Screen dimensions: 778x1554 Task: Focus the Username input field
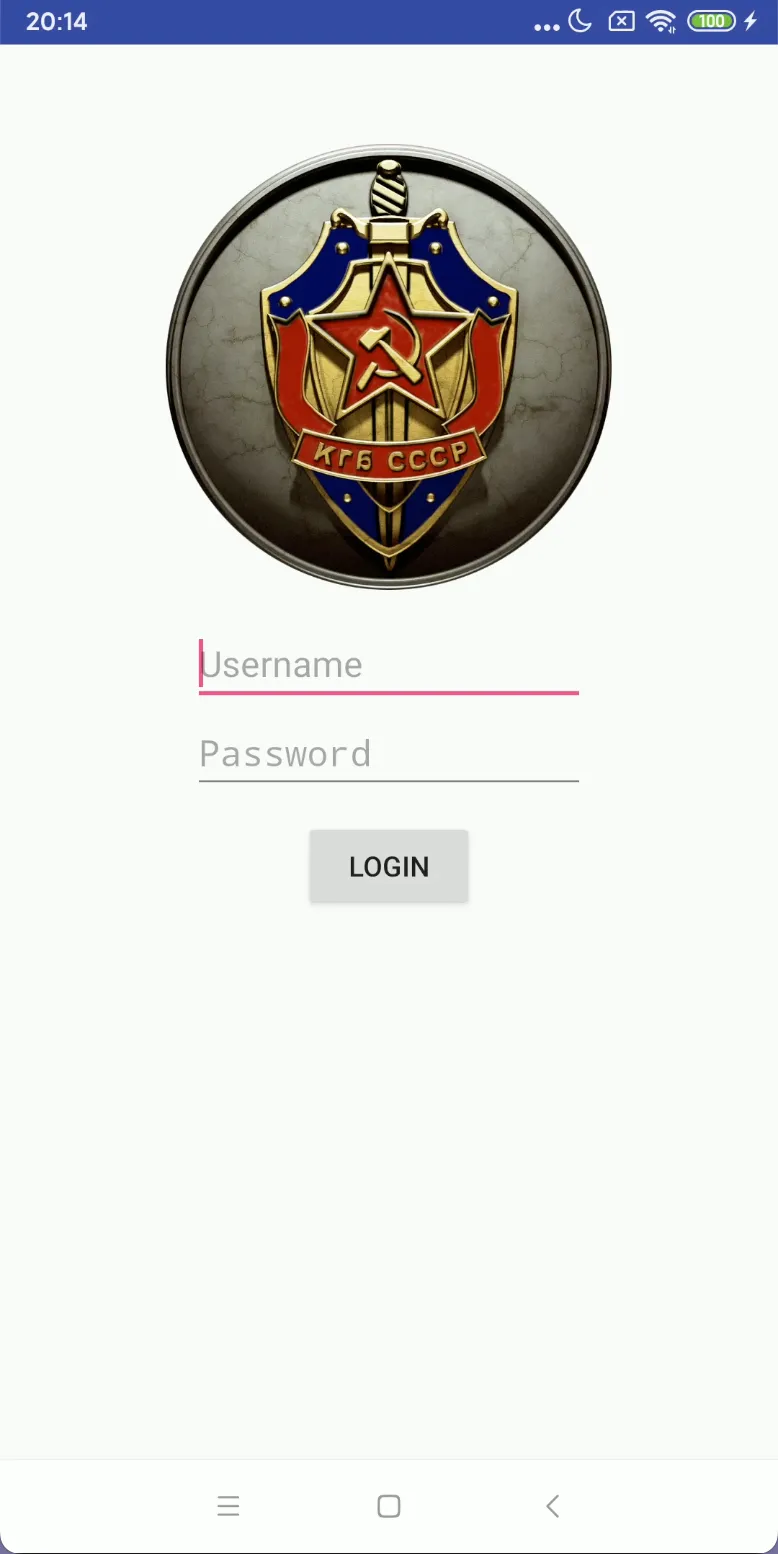click(389, 663)
